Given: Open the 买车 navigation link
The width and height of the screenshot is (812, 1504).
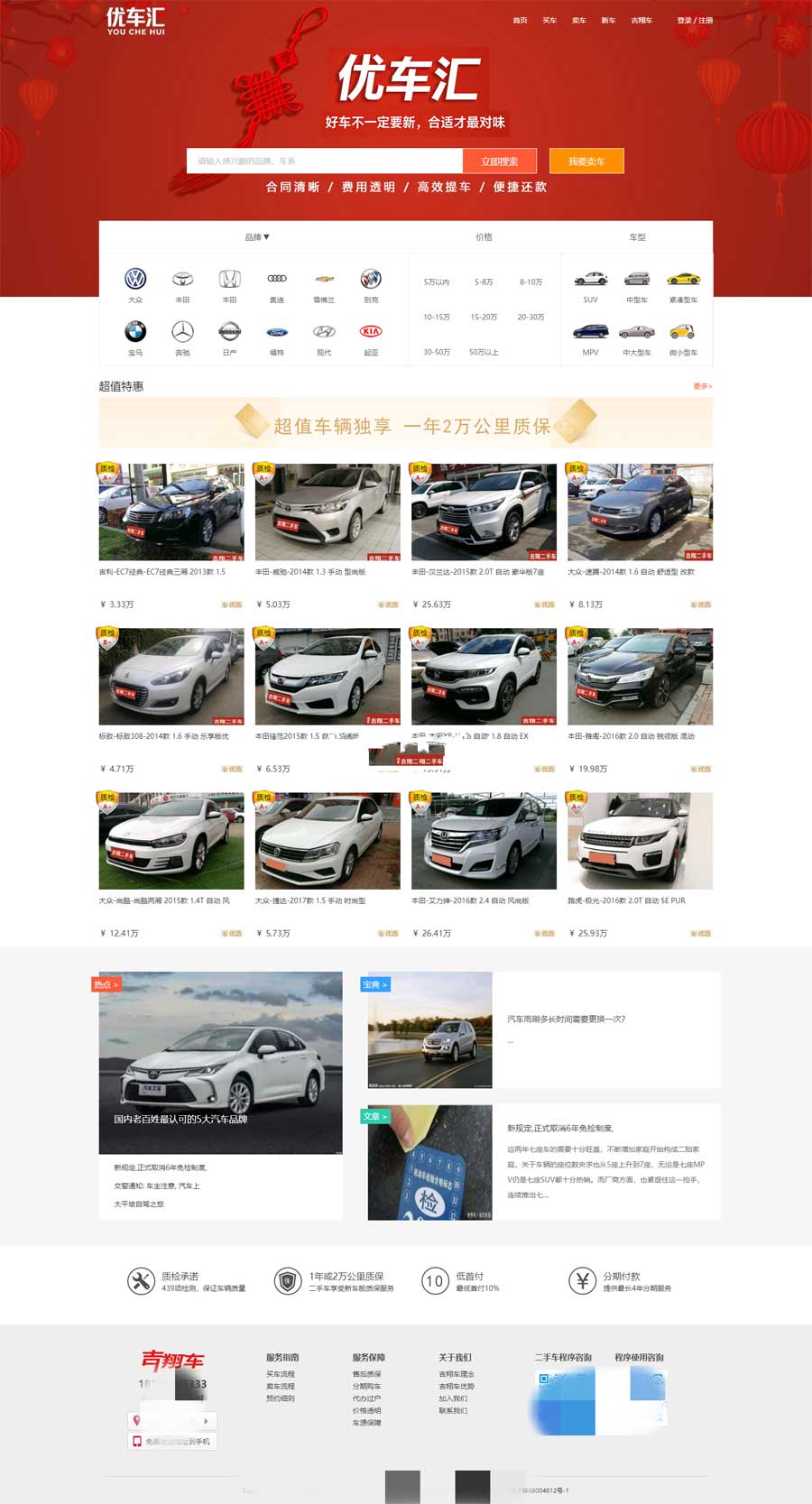Looking at the screenshot, I should [x=549, y=20].
